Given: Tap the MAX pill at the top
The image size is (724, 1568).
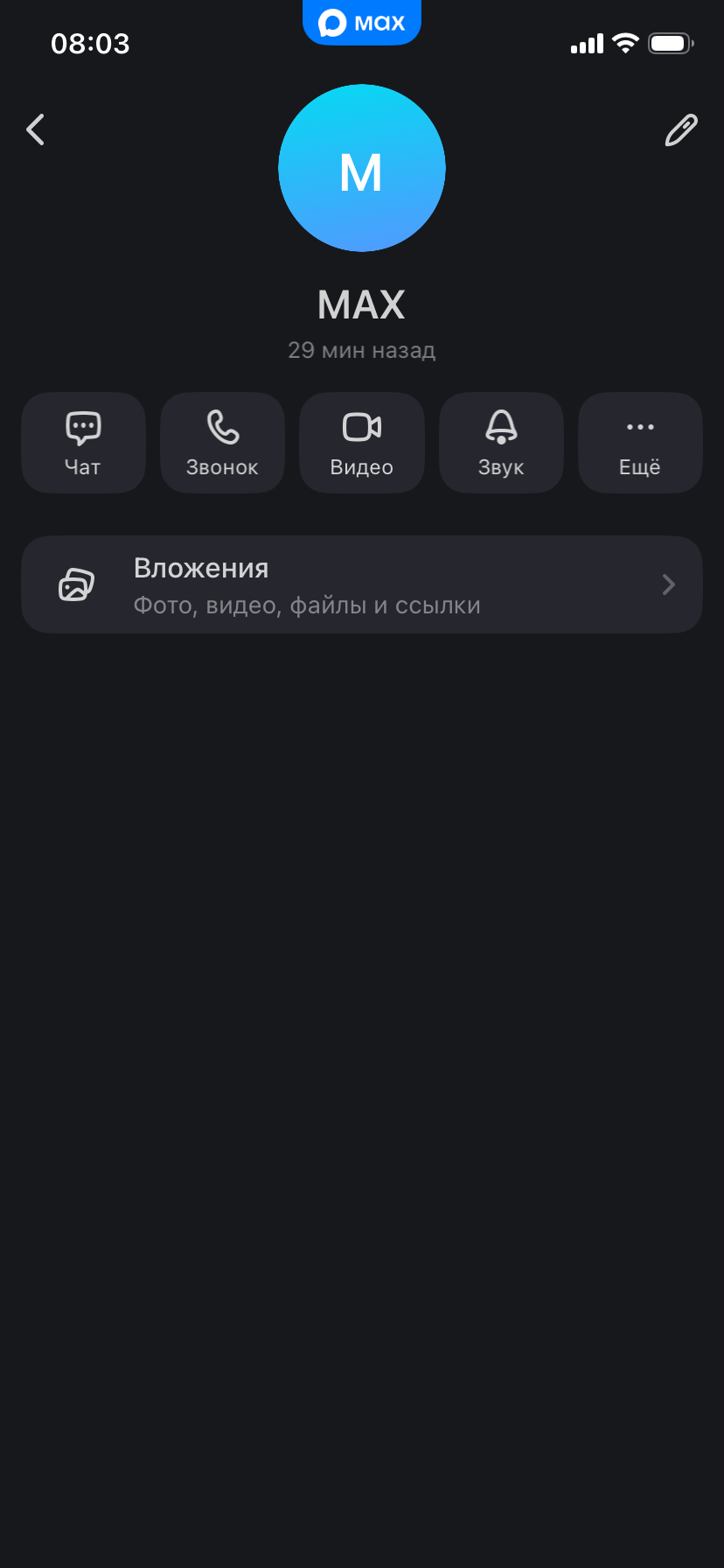Looking at the screenshot, I should coord(362,23).
